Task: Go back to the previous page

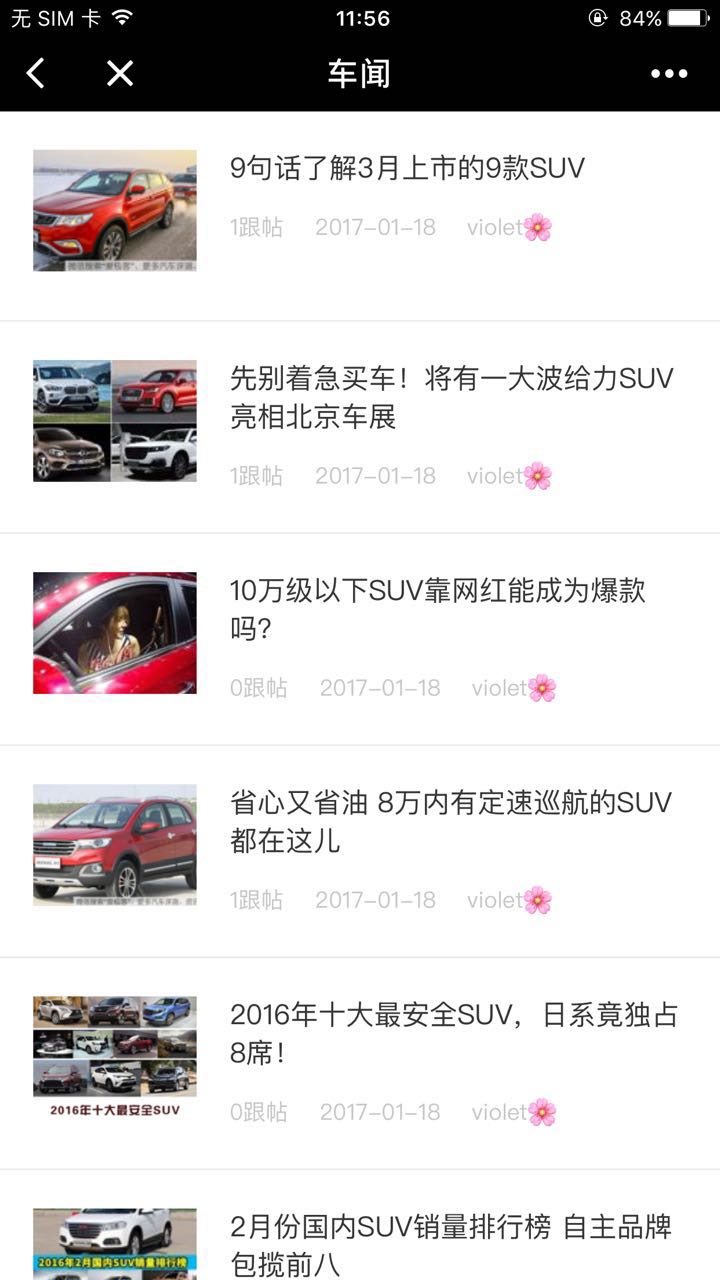Action: click(36, 73)
